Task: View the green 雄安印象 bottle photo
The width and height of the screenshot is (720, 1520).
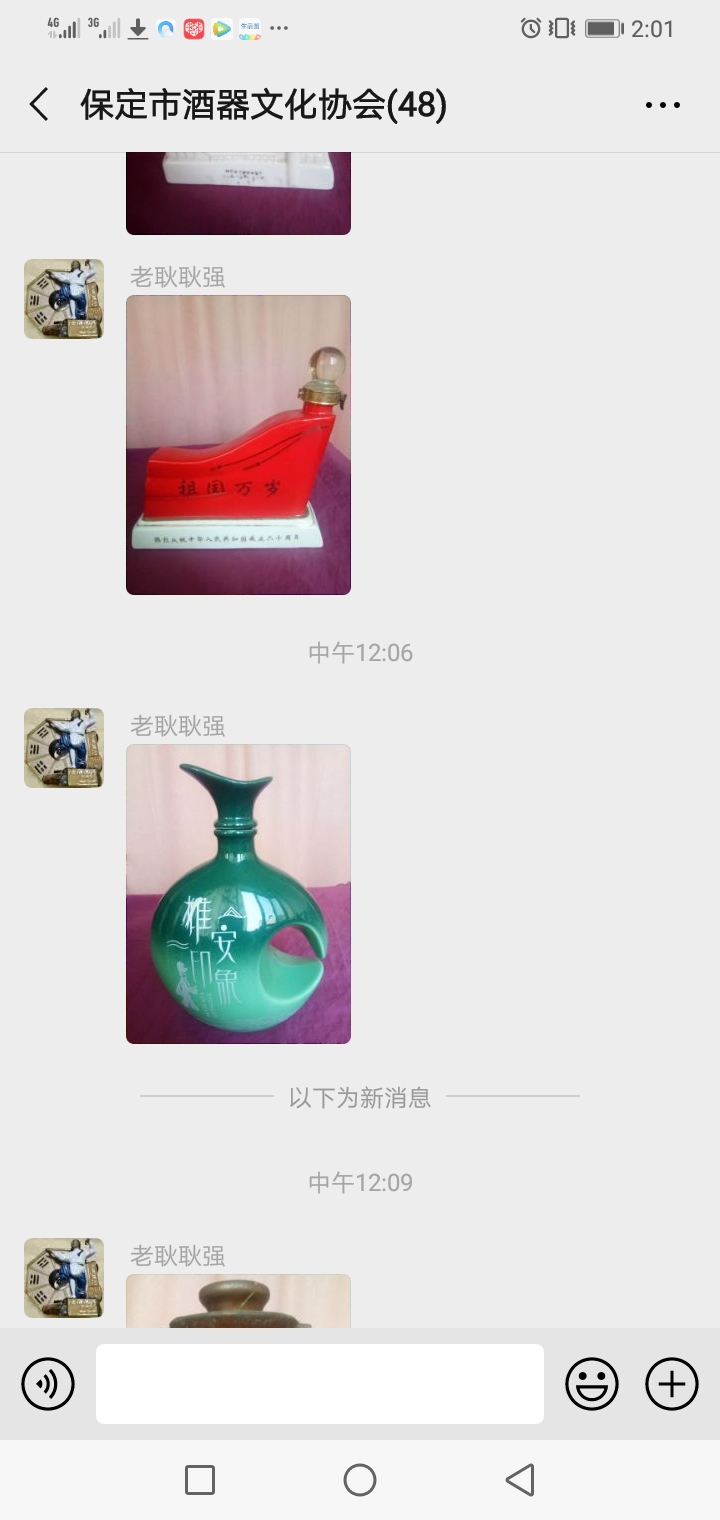Action: 238,894
